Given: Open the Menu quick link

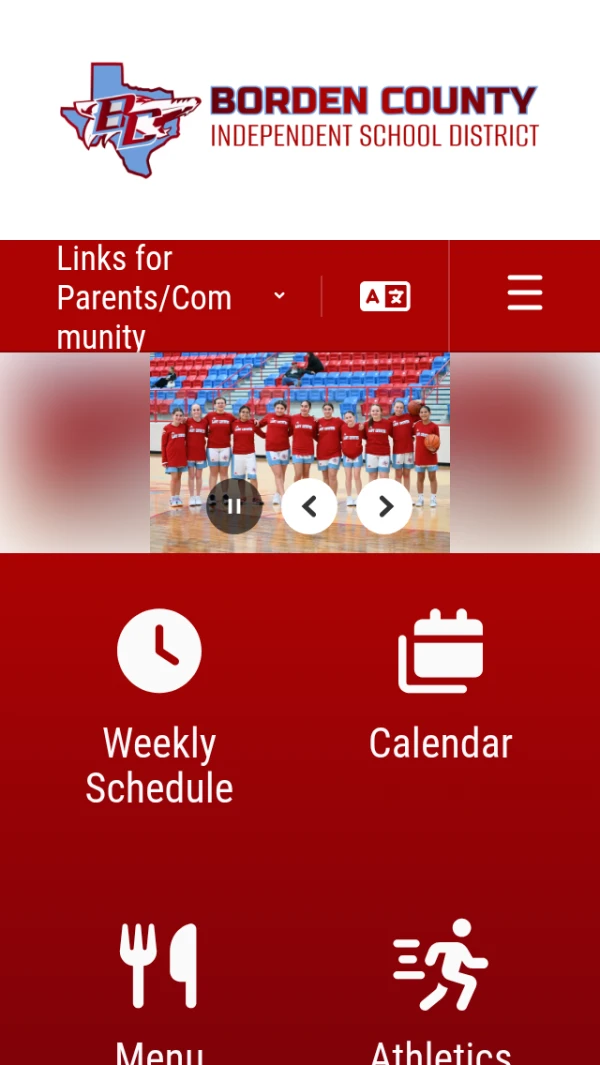Looking at the screenshot, I should tap(159, 990).
